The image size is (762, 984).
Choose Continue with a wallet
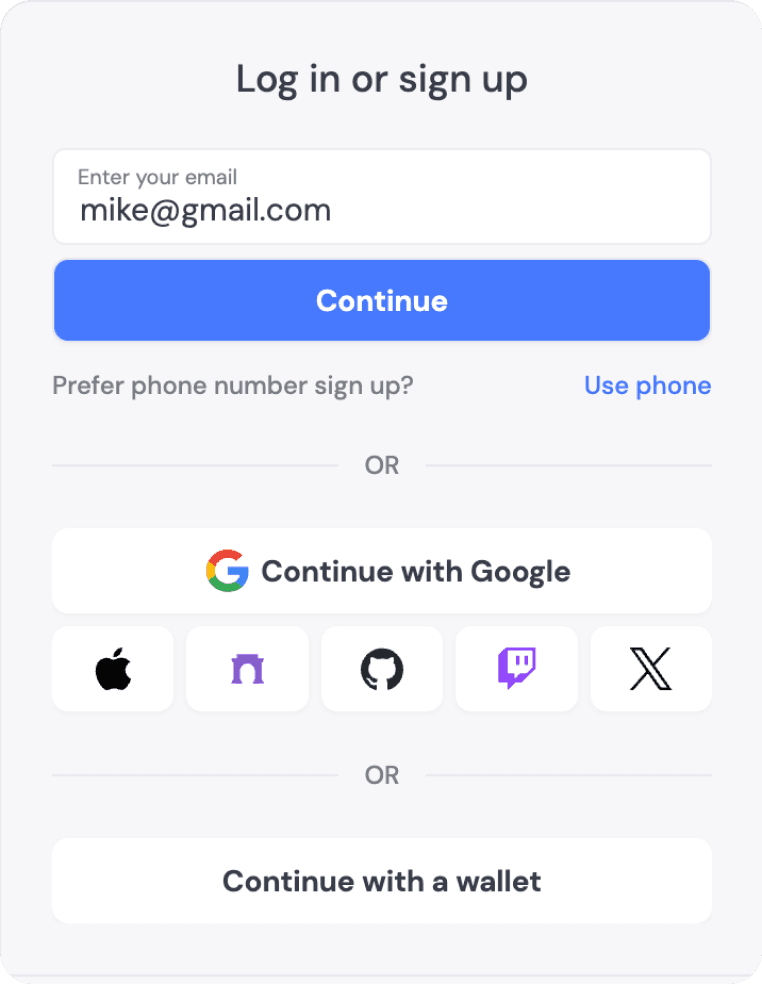click(x=381, y=881)
